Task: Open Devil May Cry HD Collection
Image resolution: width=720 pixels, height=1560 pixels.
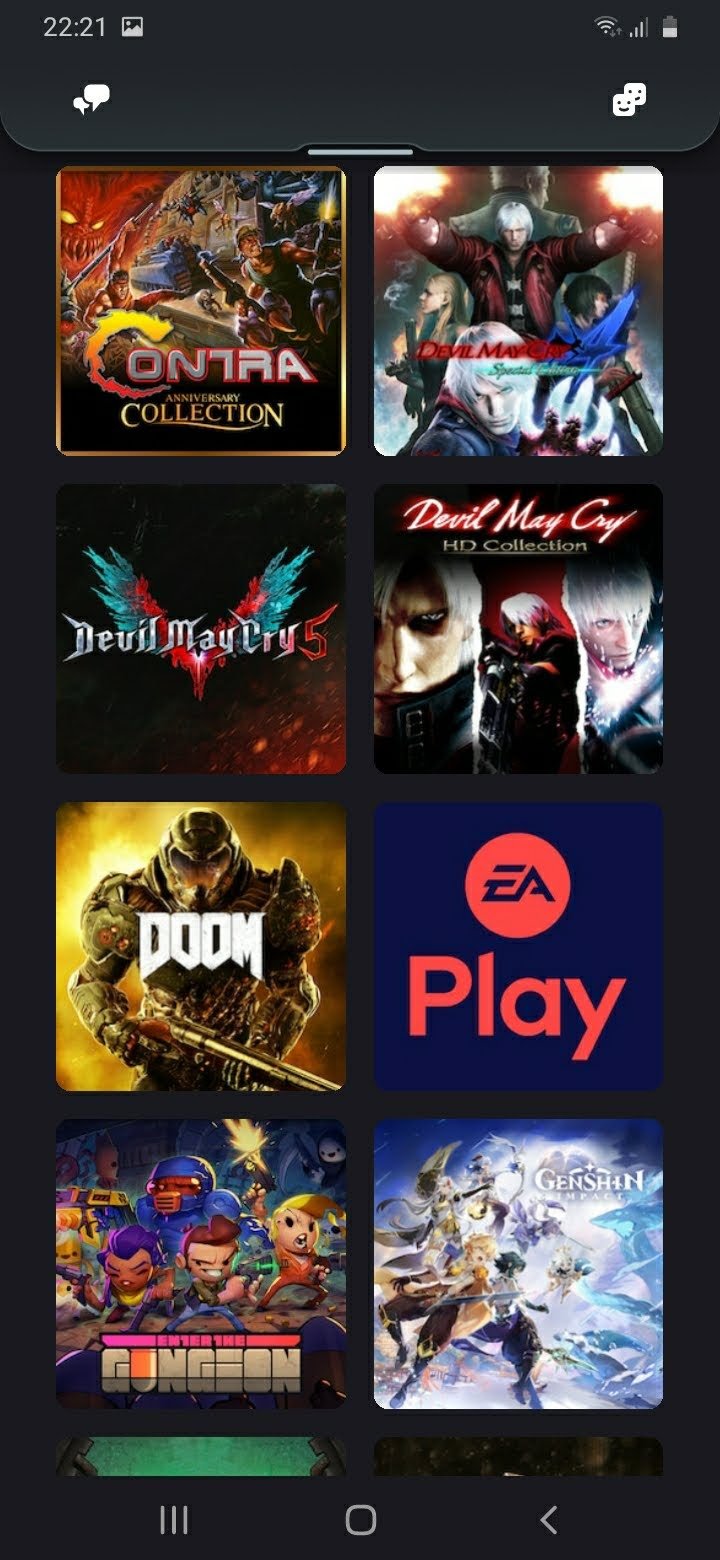Action: pos(518,629)
